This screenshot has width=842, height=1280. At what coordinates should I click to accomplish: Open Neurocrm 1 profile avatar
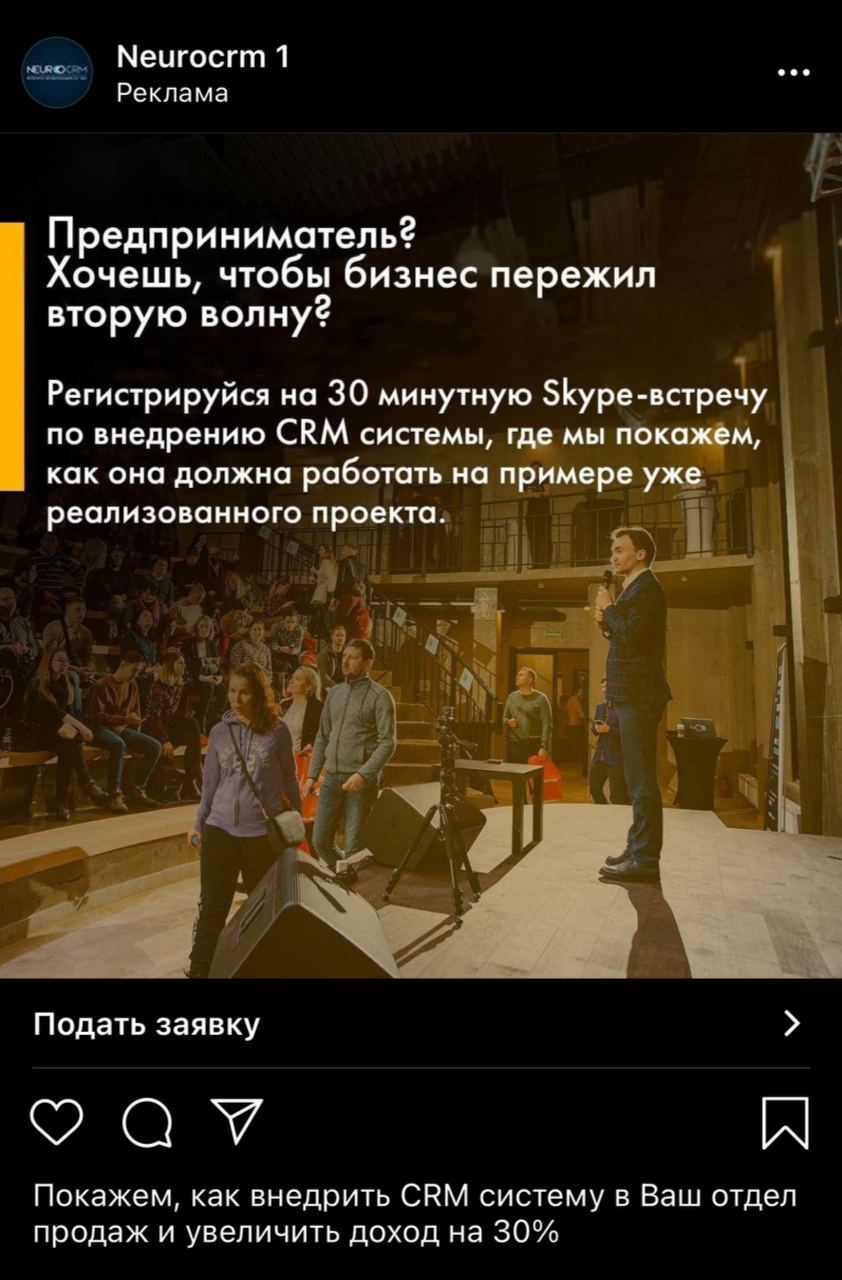[x=57, y=72]
